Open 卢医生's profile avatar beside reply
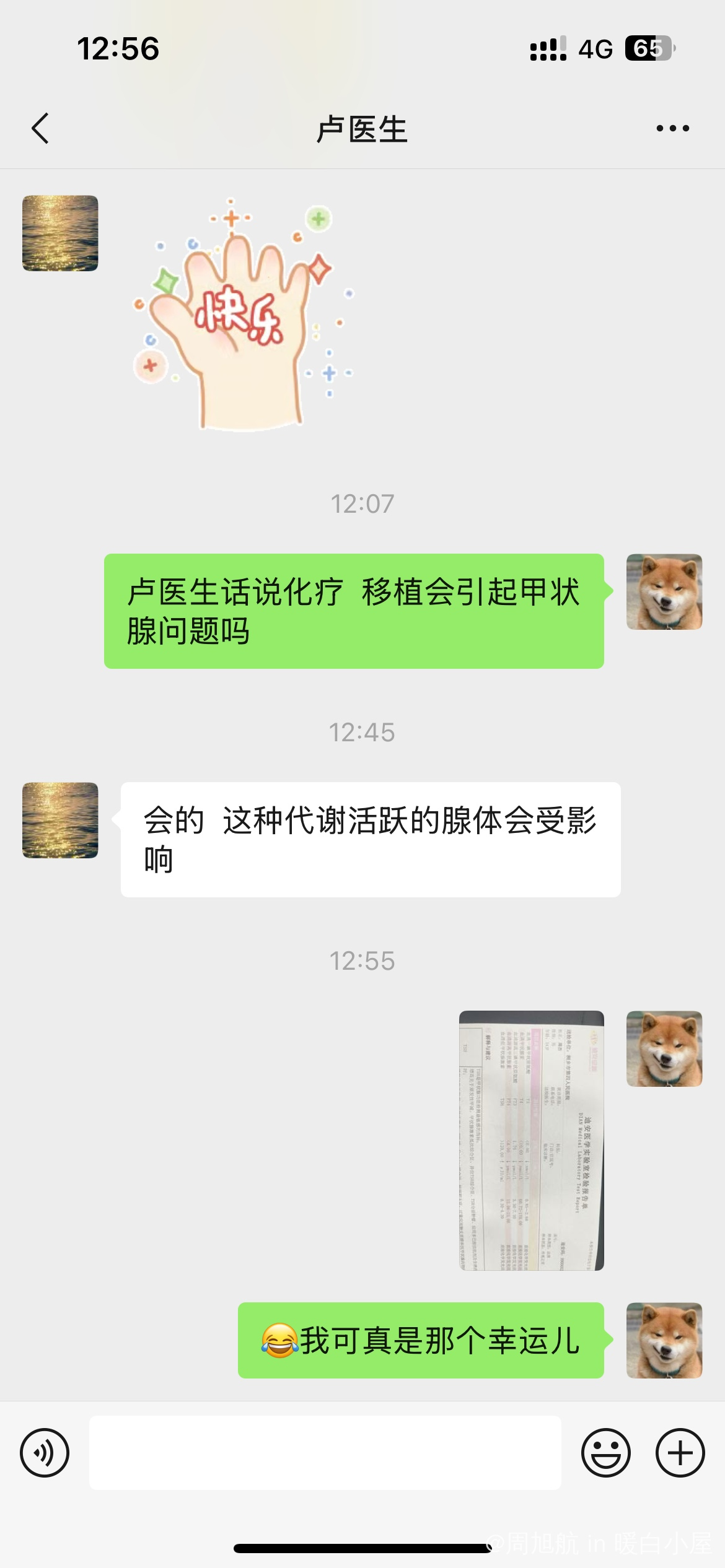Screen dimensions: 725x1568 (60, 820)
